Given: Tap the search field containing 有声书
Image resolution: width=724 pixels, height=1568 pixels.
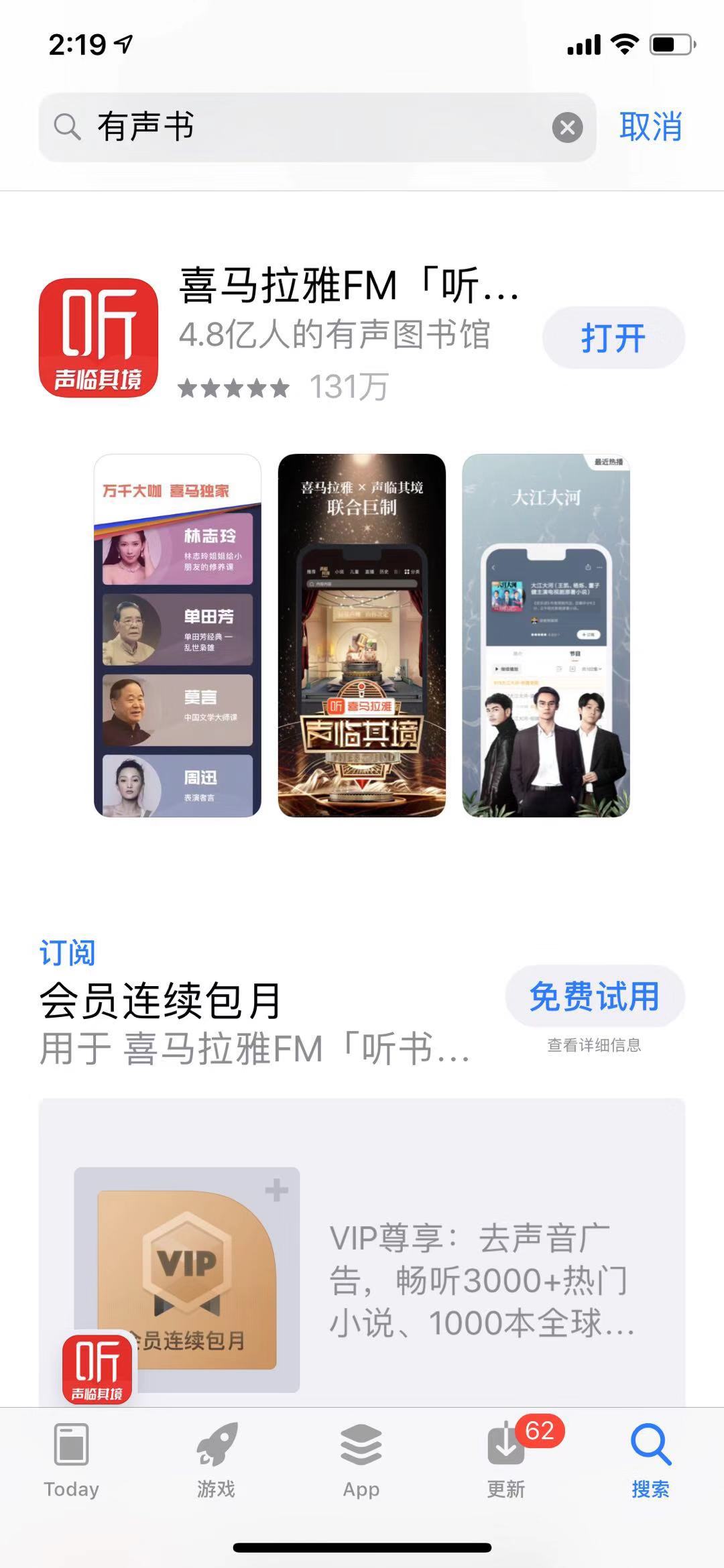Looking at the screenshot, I should click(302, 127).
